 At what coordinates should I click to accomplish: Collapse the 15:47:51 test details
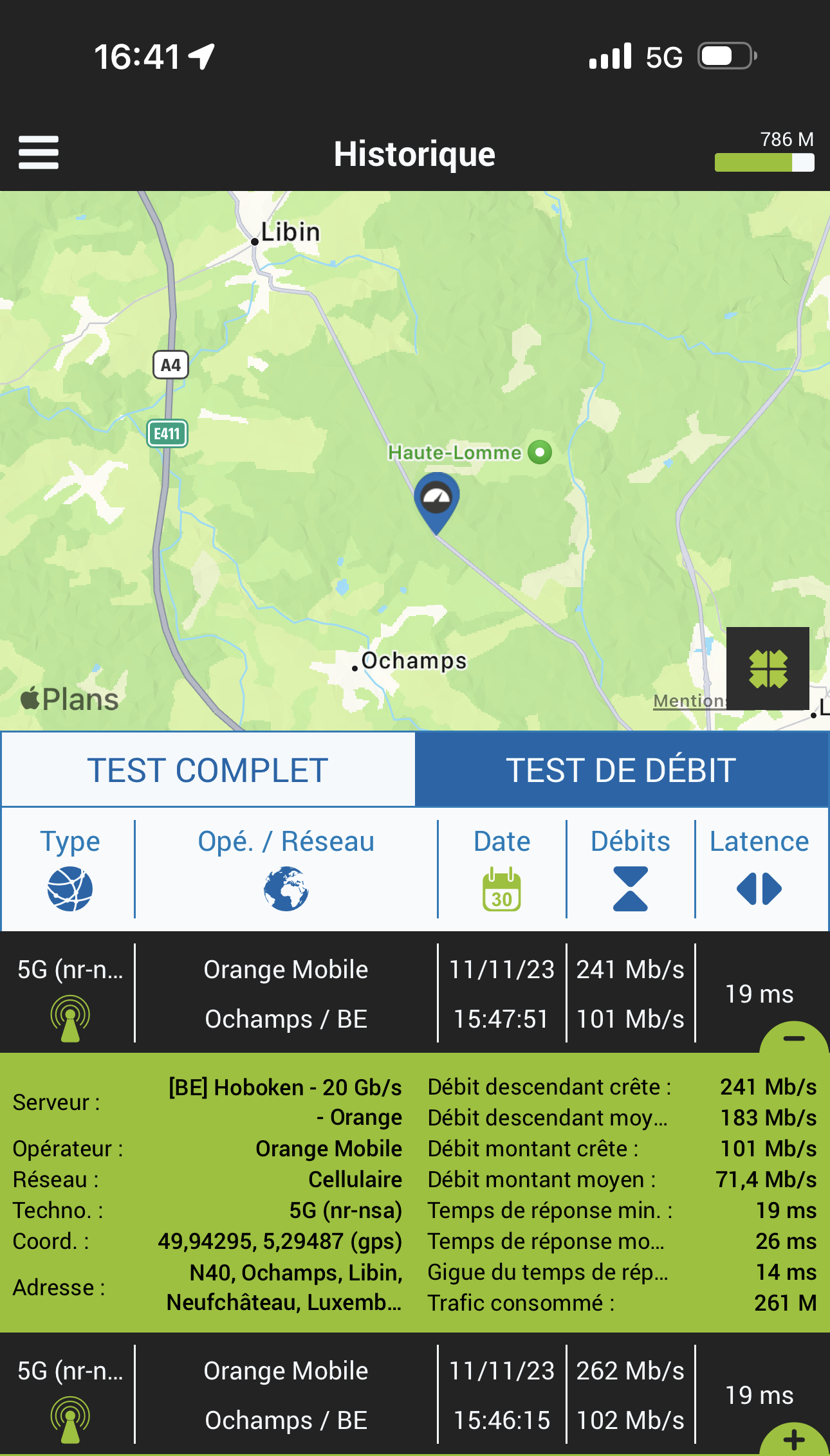[794, 1038]
